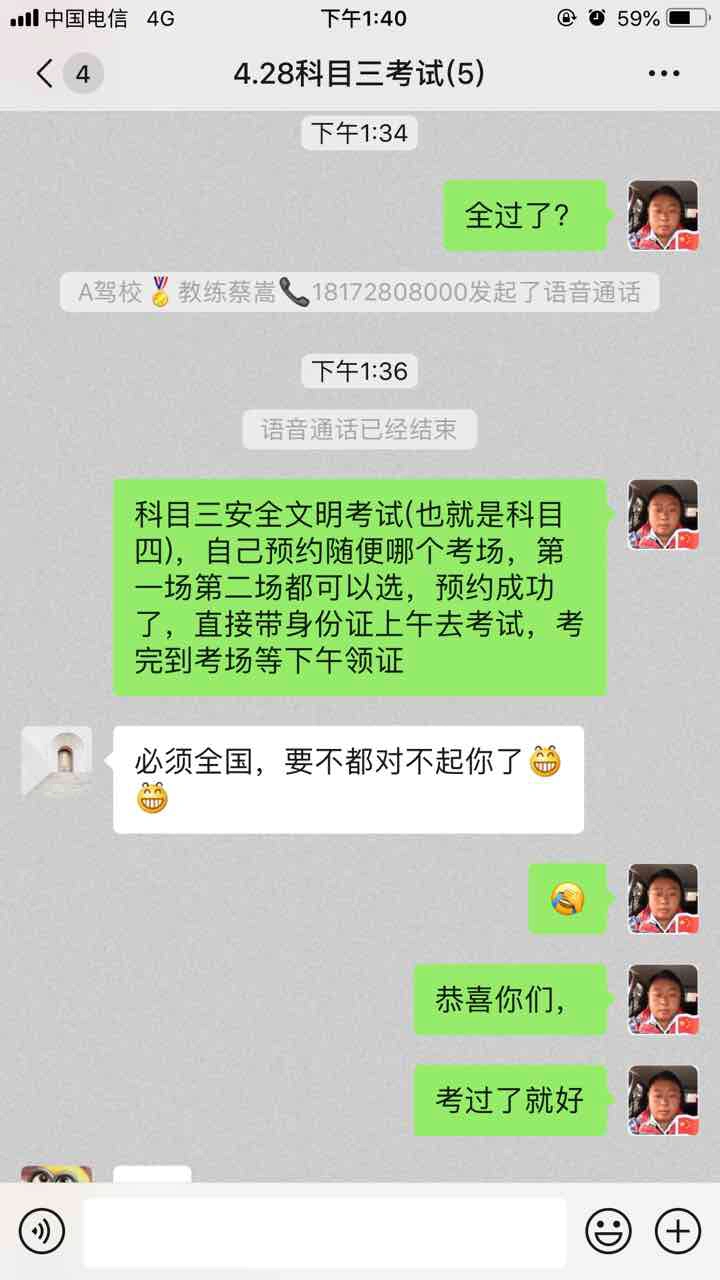The width and height of the screenshot is (720, 1280).
Task: Tap the message text field
Action: 324,1231
